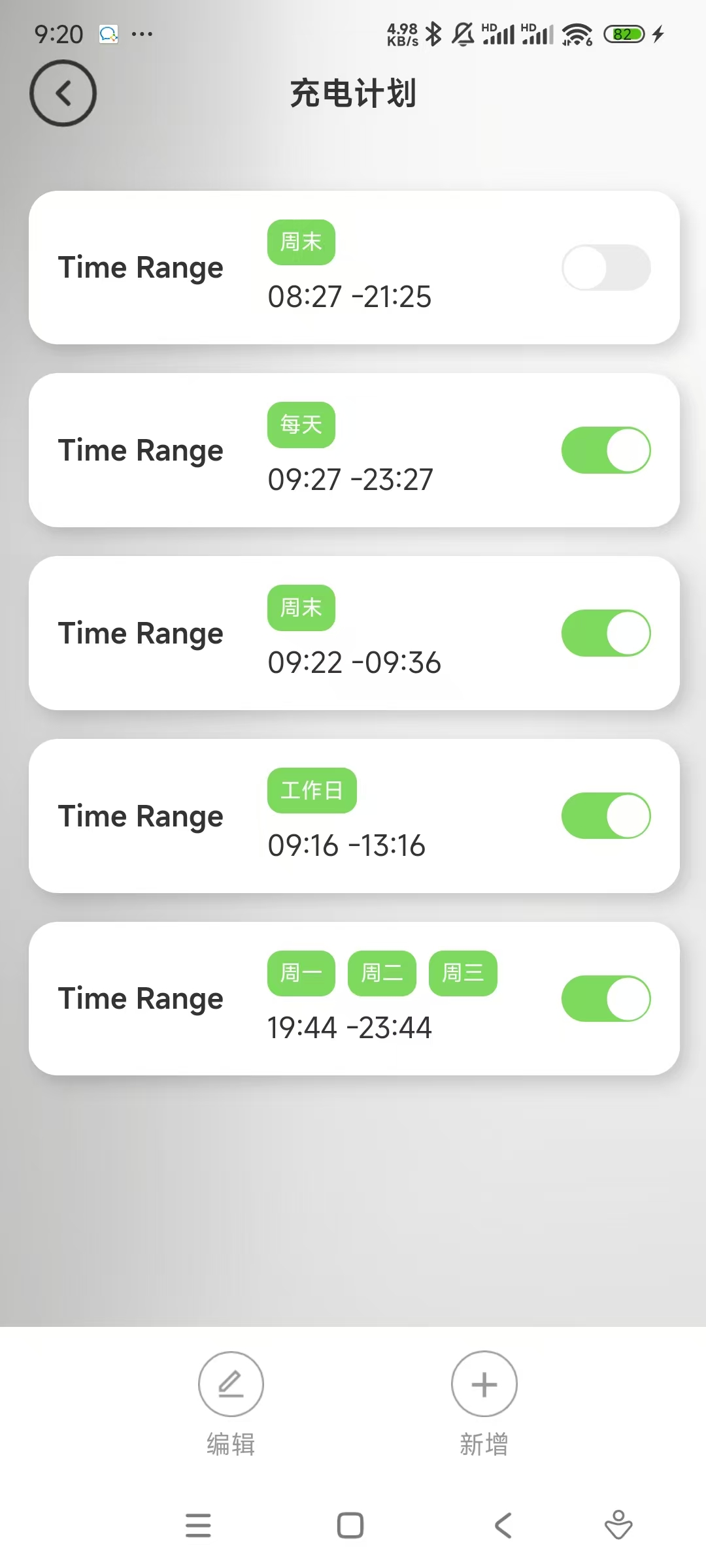Image resolution: width=706 pixels, height=1568 pixels.
Task: Add a new charging plan with 新增
Action: [x=484, y=1384]
